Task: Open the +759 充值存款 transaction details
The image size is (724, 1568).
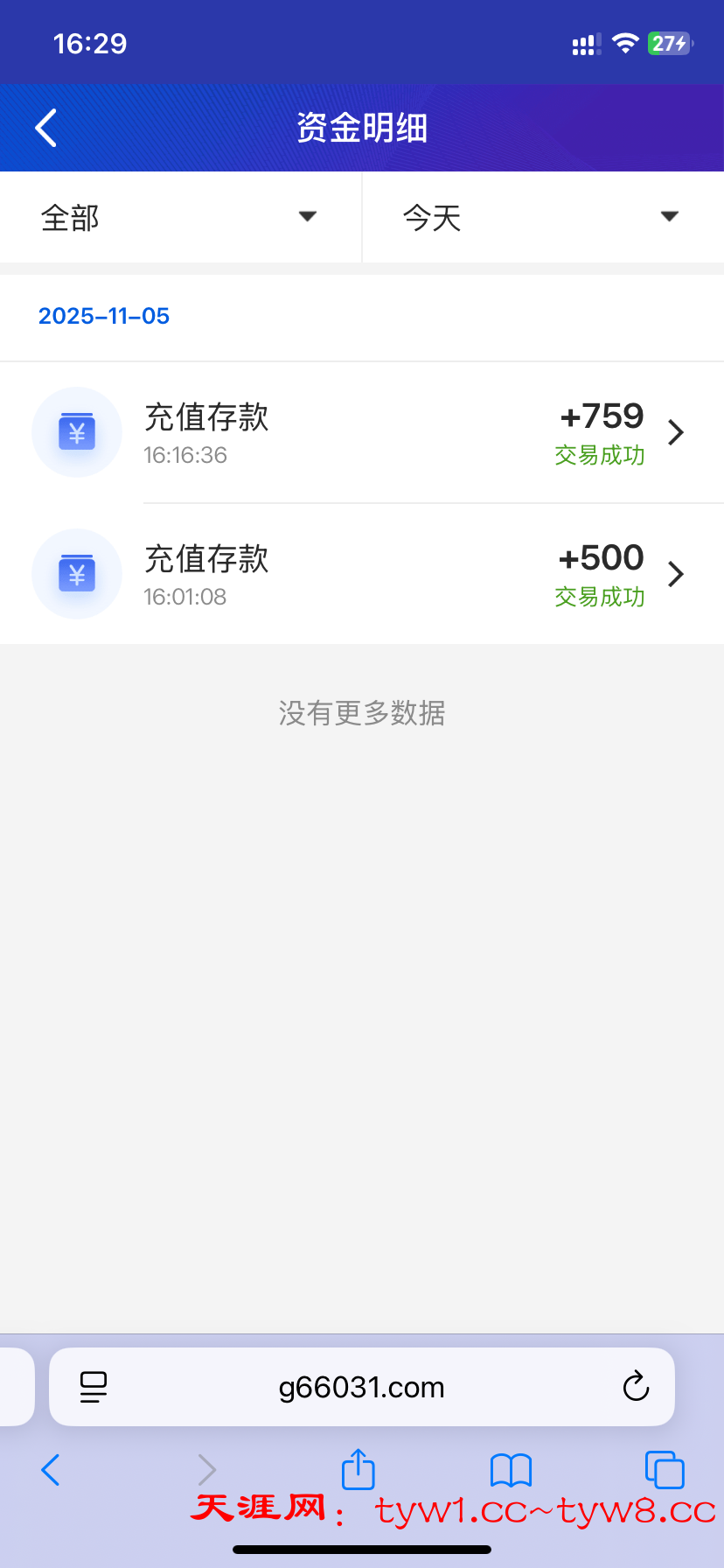Action: click(x=362, y=432)
